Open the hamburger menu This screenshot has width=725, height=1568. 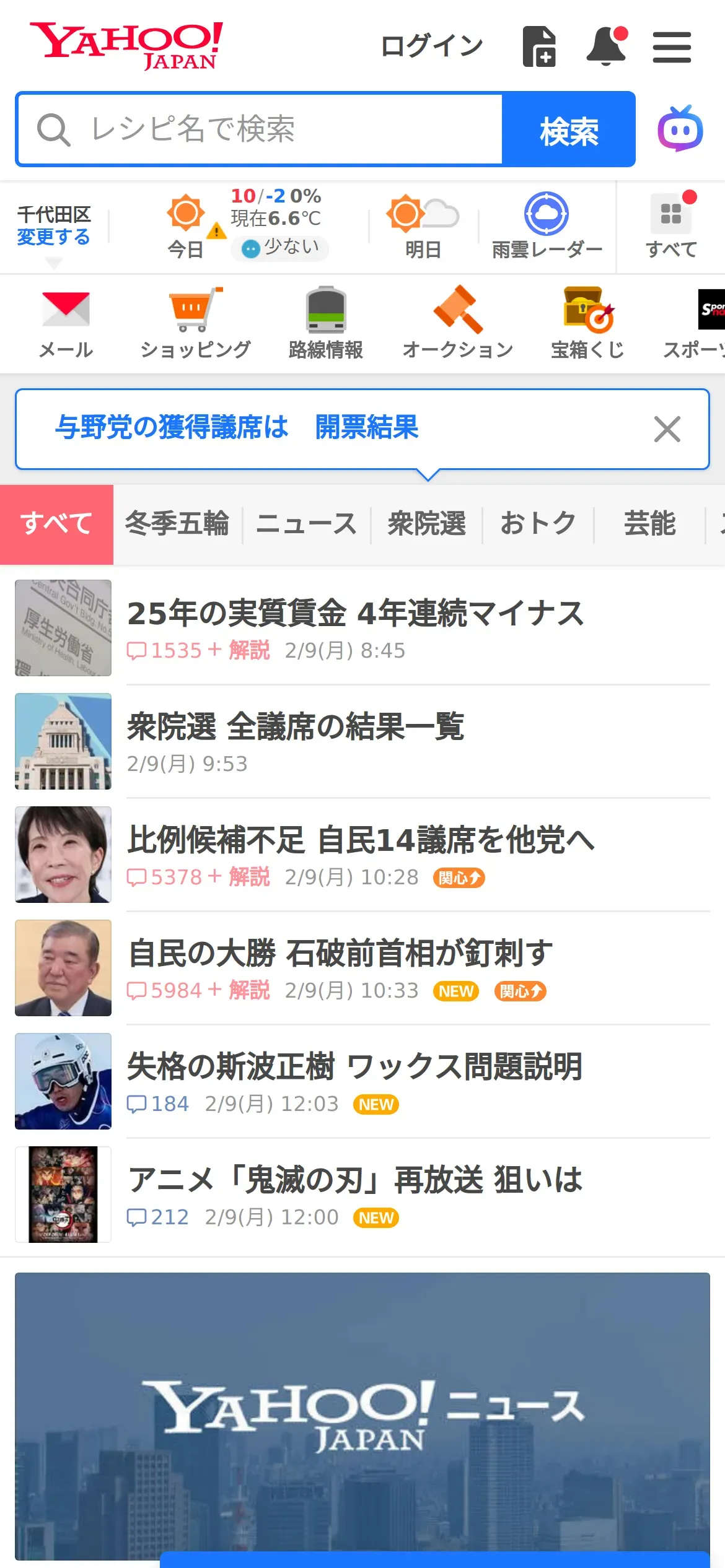click(672, 48)
